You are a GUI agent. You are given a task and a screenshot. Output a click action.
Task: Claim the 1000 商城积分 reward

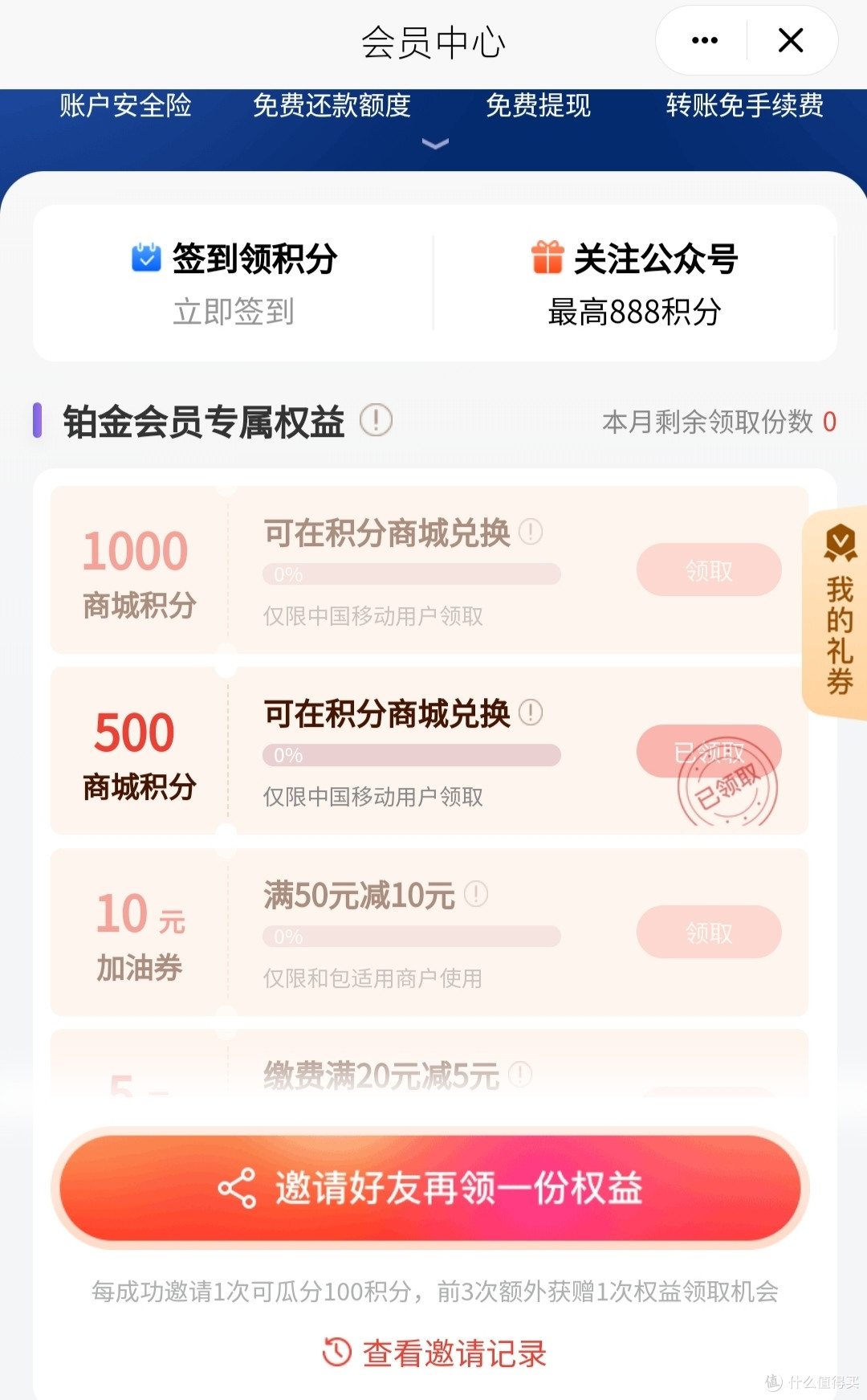[x=709, y=570]
